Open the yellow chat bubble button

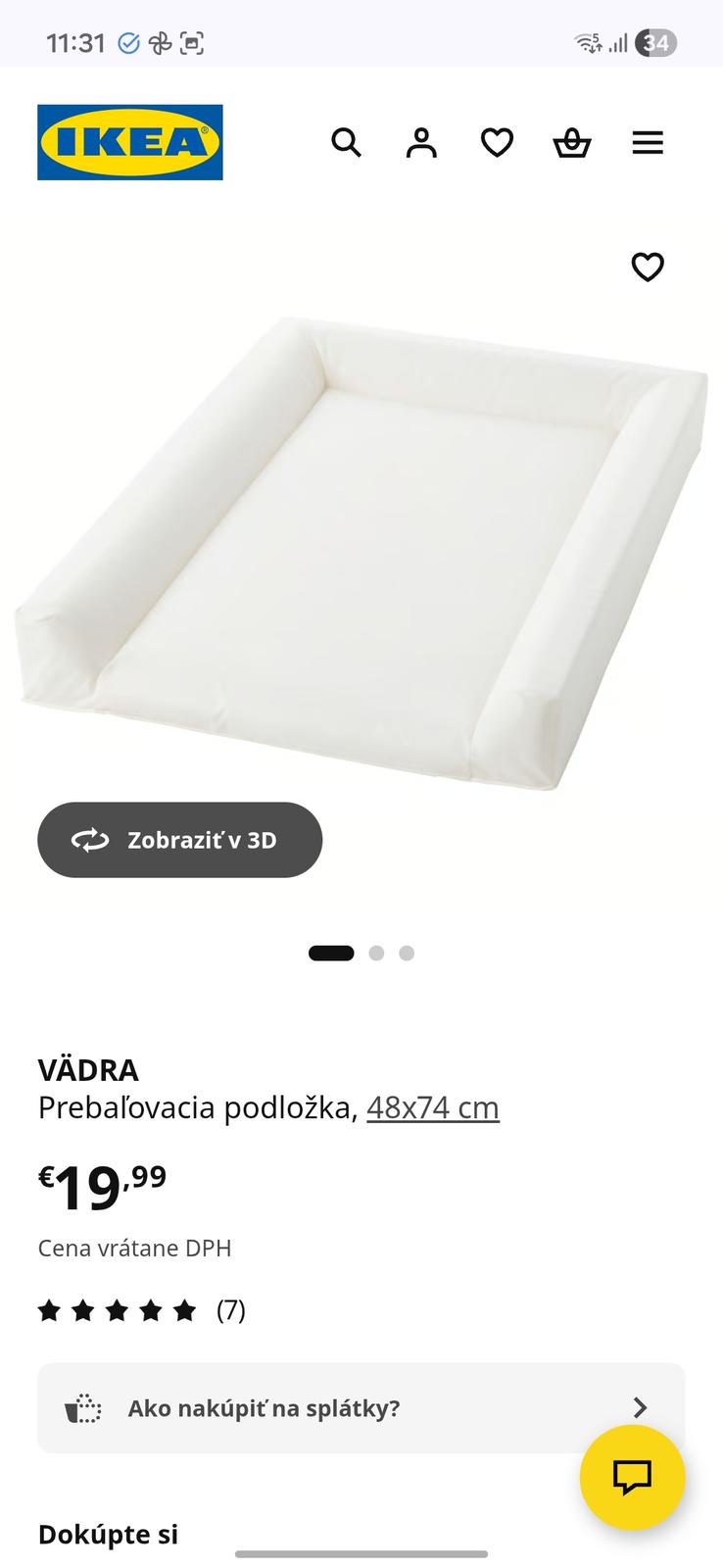(x=632, y=1477)
